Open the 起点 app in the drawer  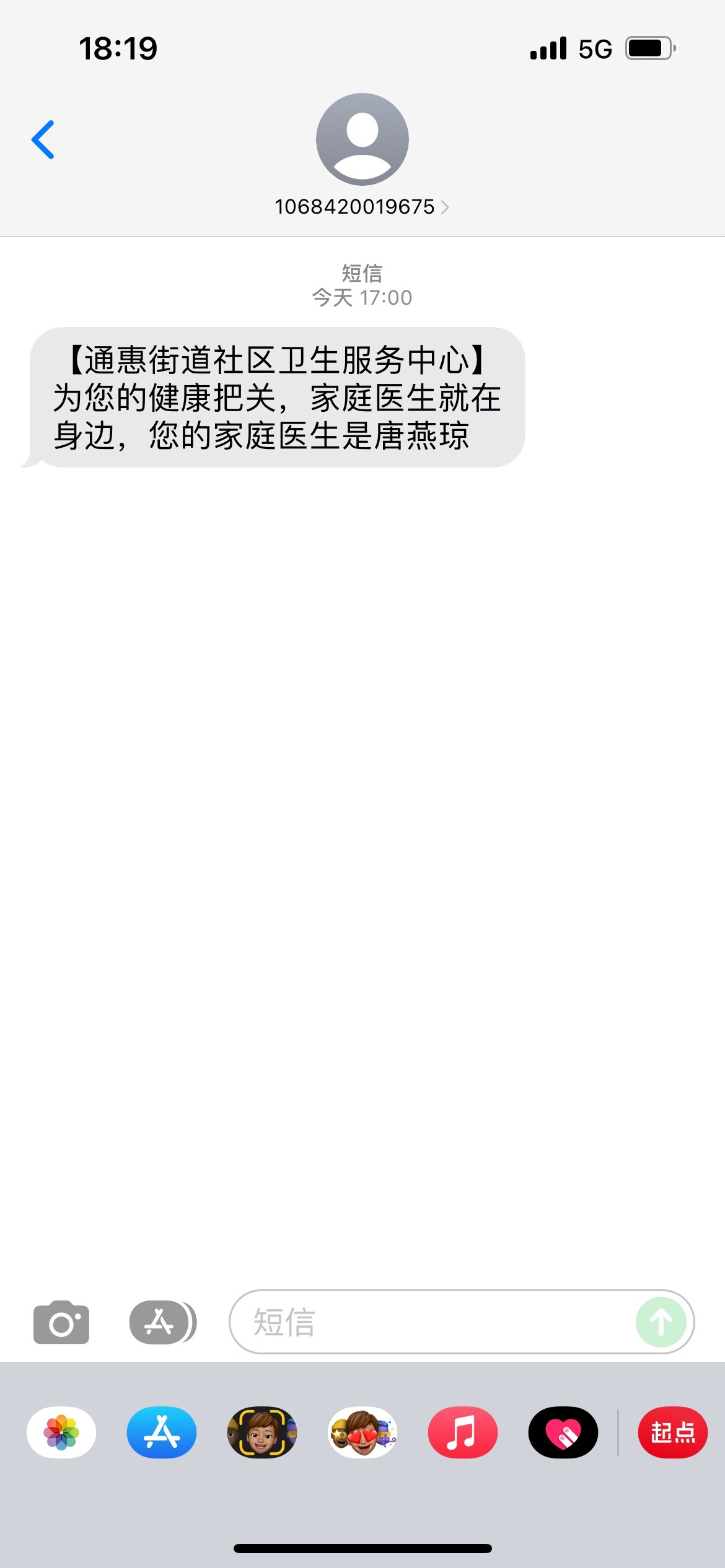coord(673,1432)
